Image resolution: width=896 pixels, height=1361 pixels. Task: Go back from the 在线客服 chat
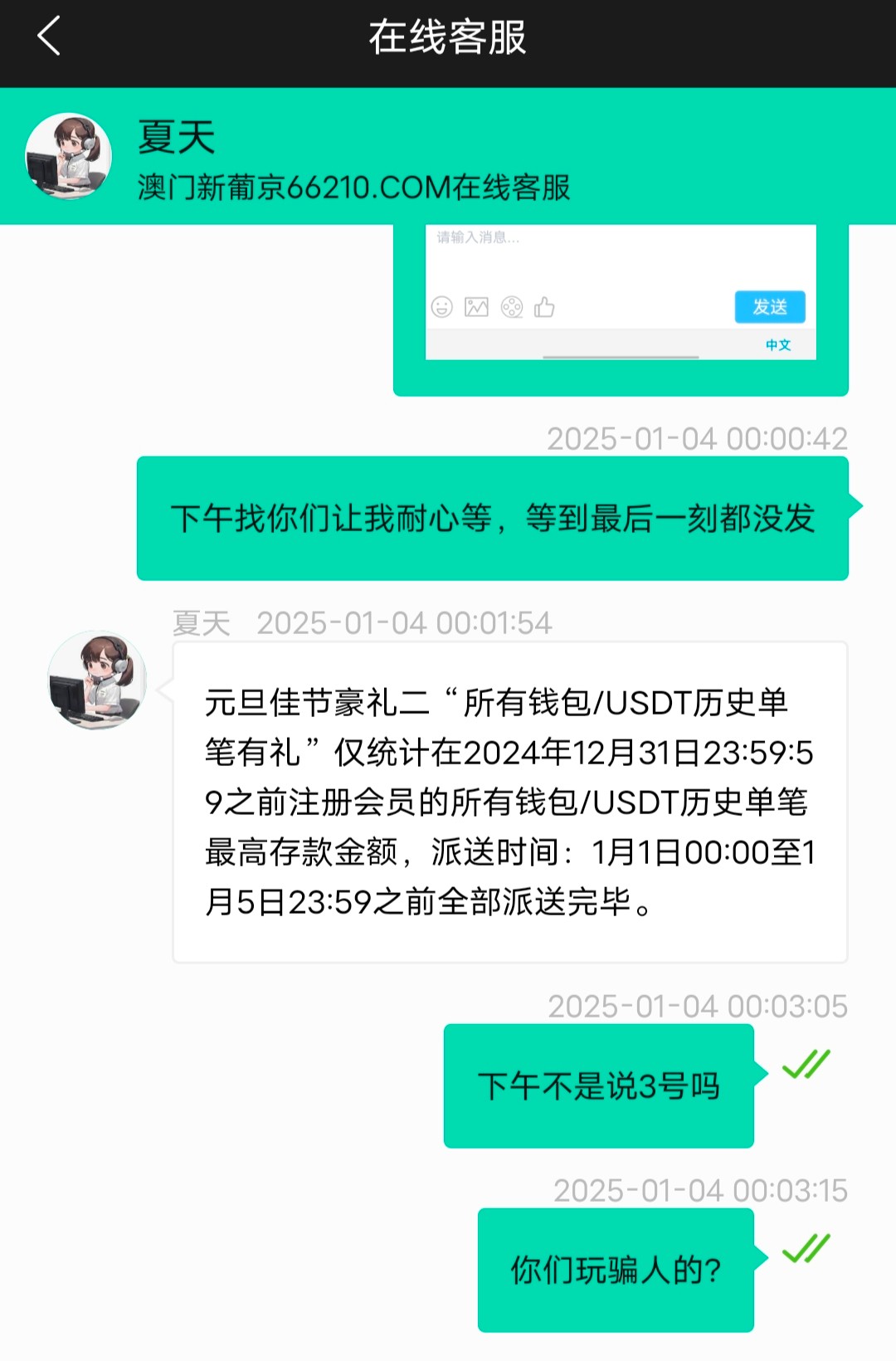(x=50, y=37)
